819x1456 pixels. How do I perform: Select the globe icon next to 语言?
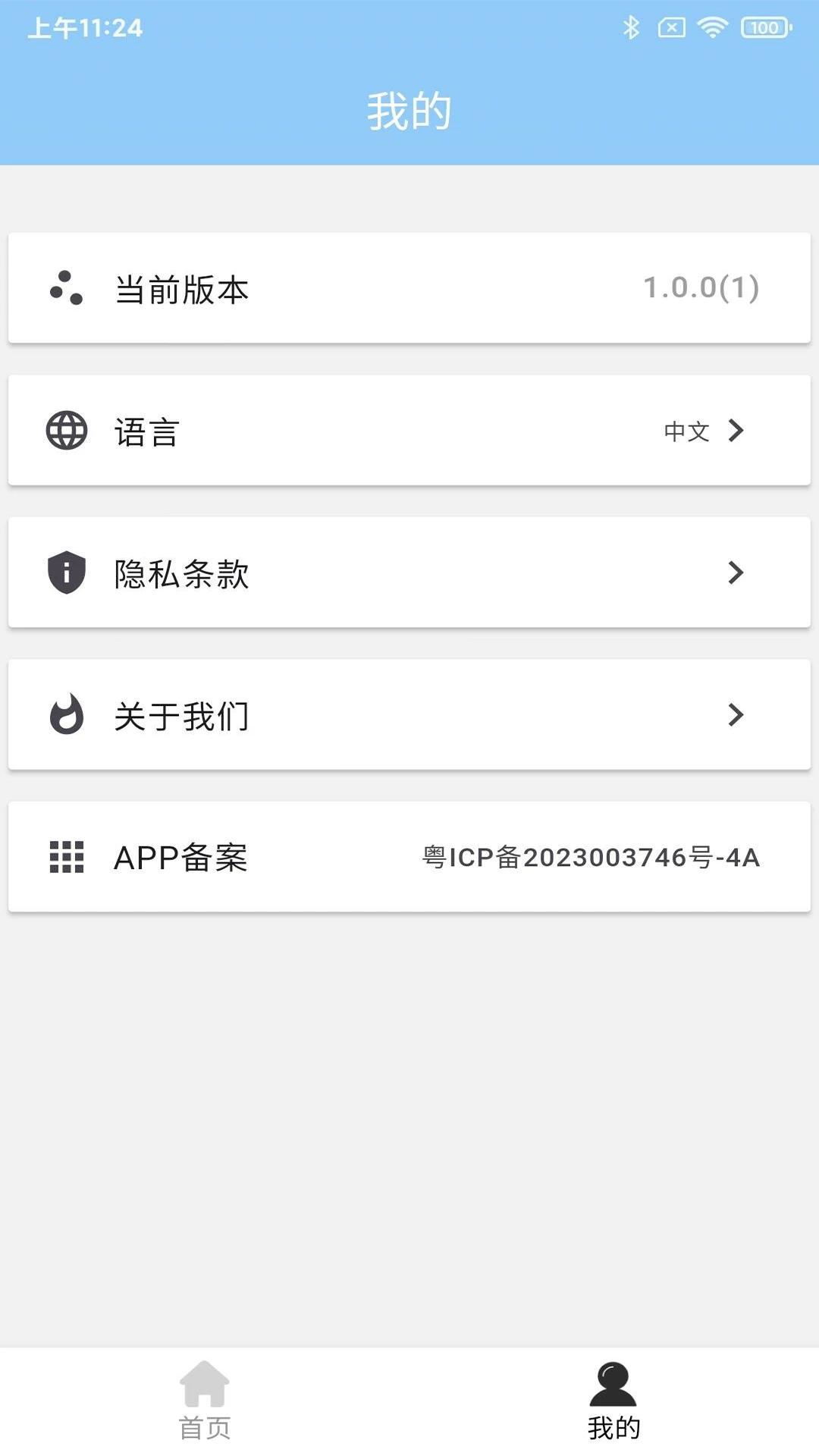tap(65, 431)
